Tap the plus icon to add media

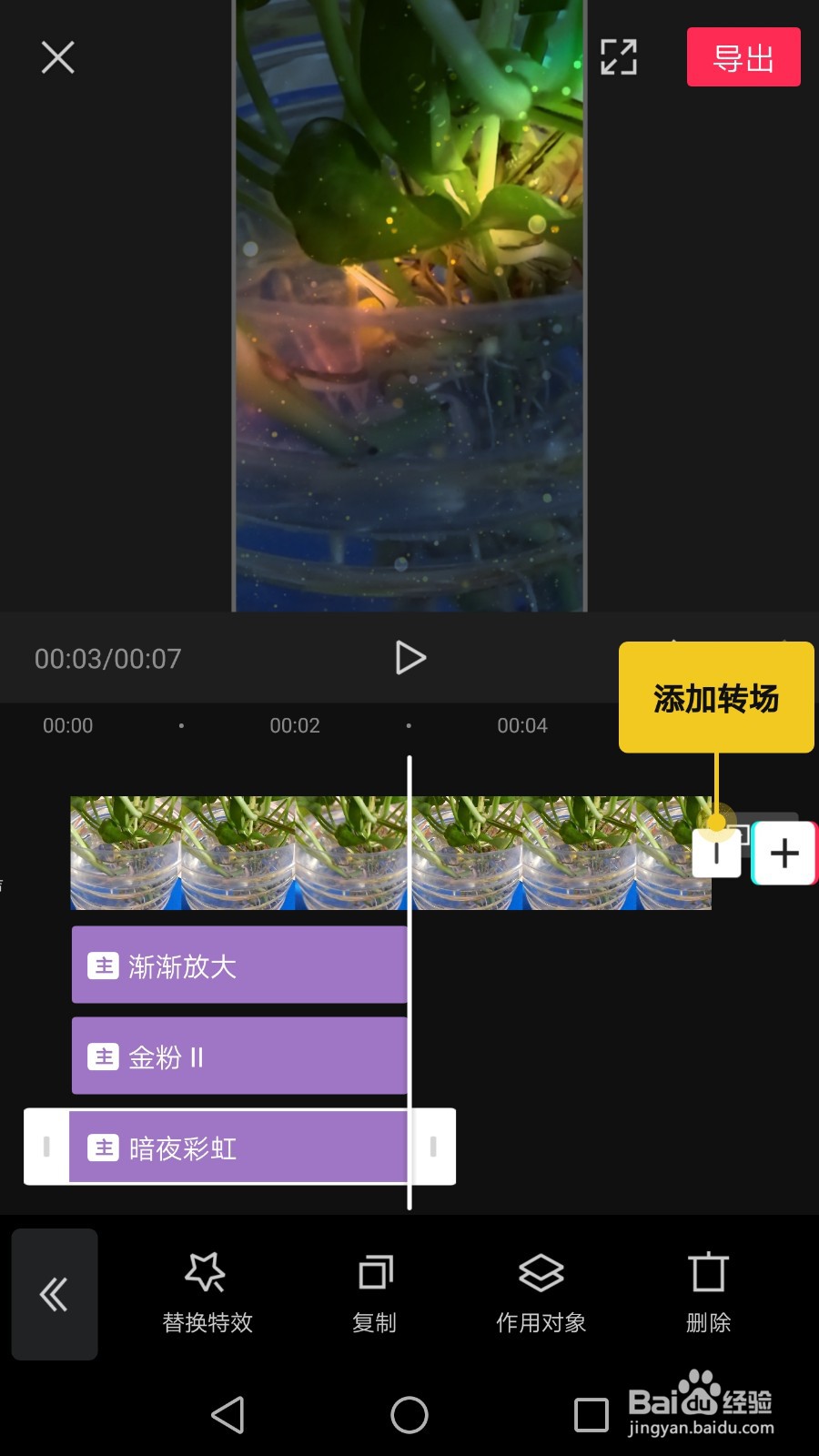coord(784,853)
